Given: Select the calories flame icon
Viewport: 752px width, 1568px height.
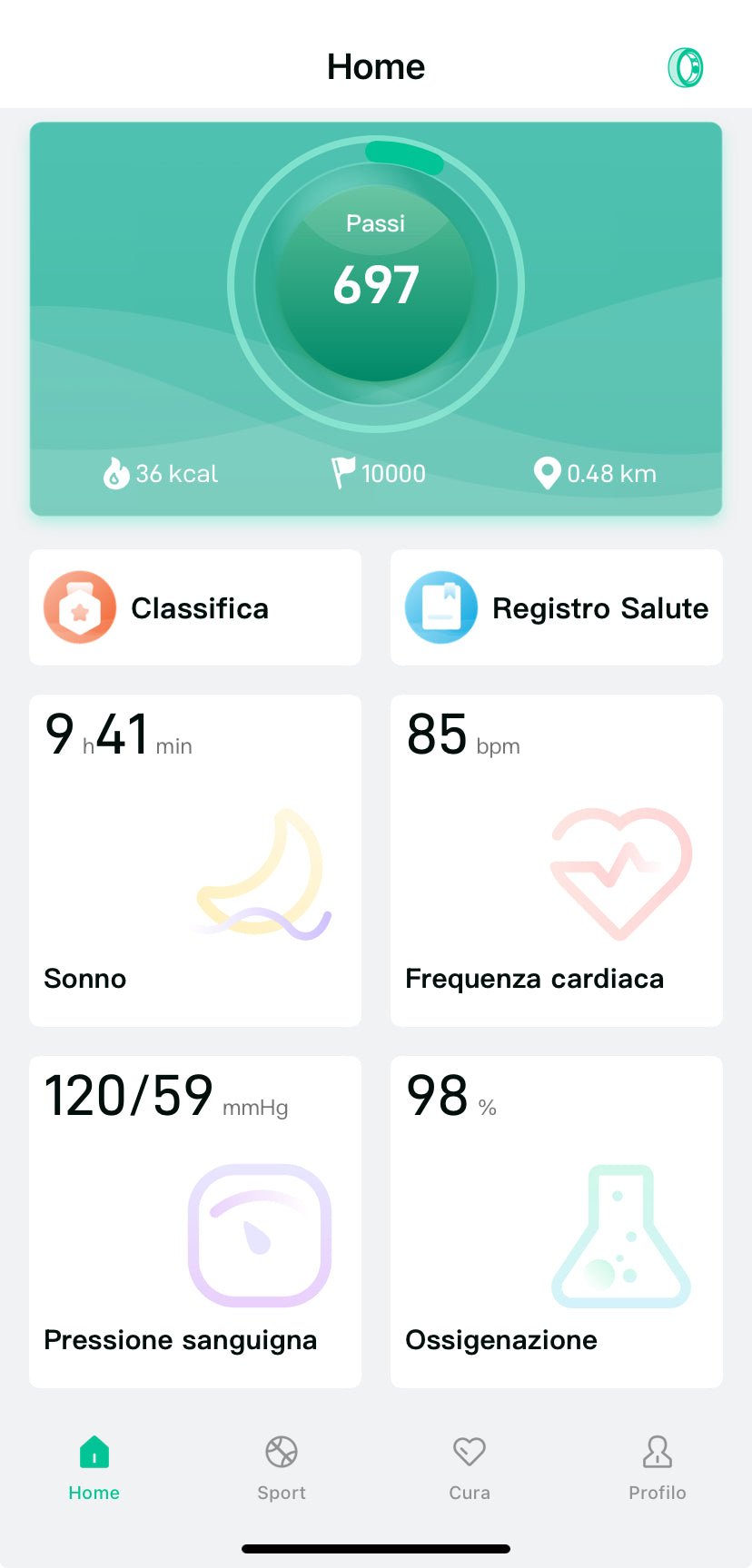Looking at the screenshot, I should [x=116, y=473].
